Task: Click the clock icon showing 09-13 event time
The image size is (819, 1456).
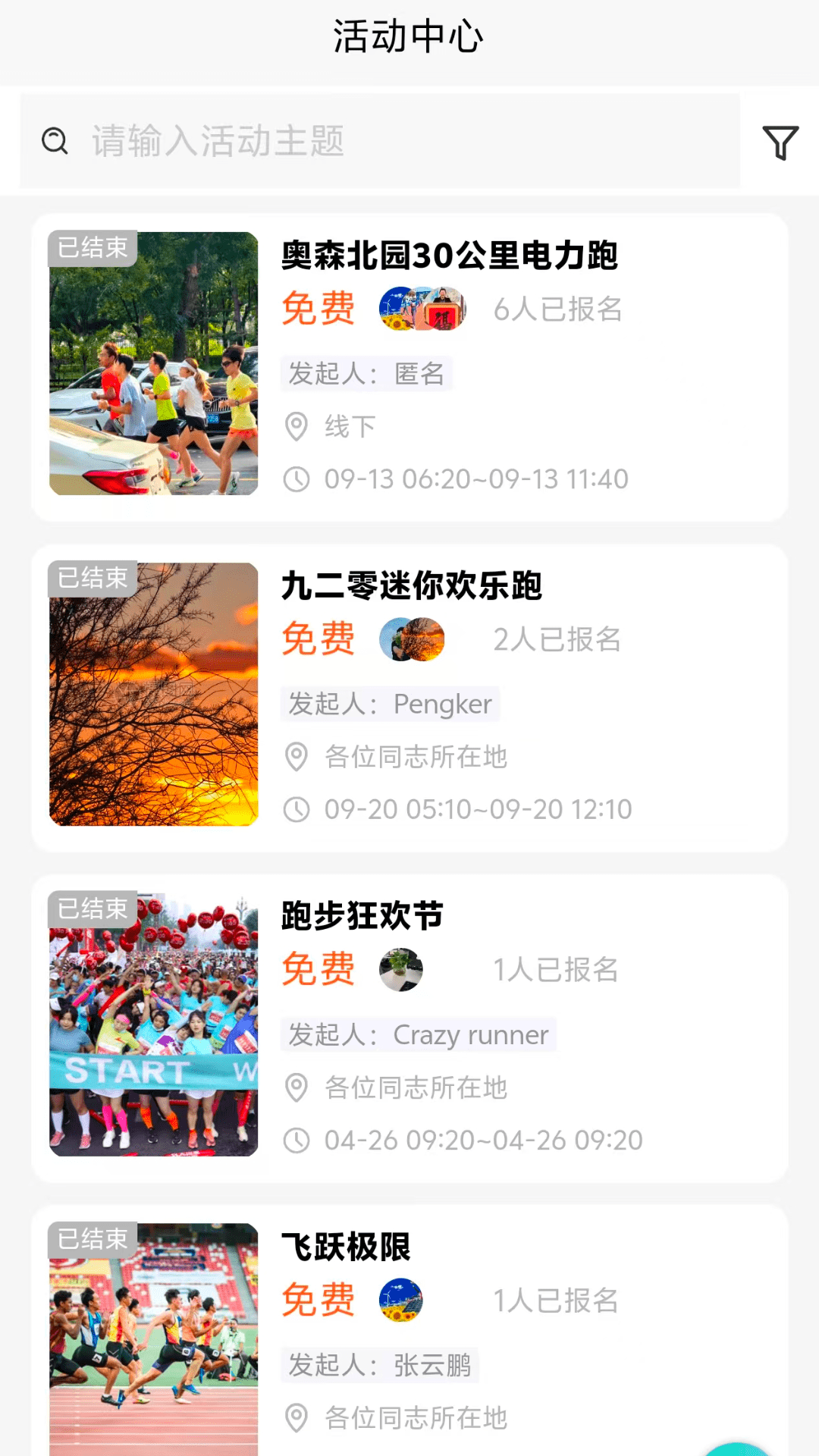Action: pos(297,479)
